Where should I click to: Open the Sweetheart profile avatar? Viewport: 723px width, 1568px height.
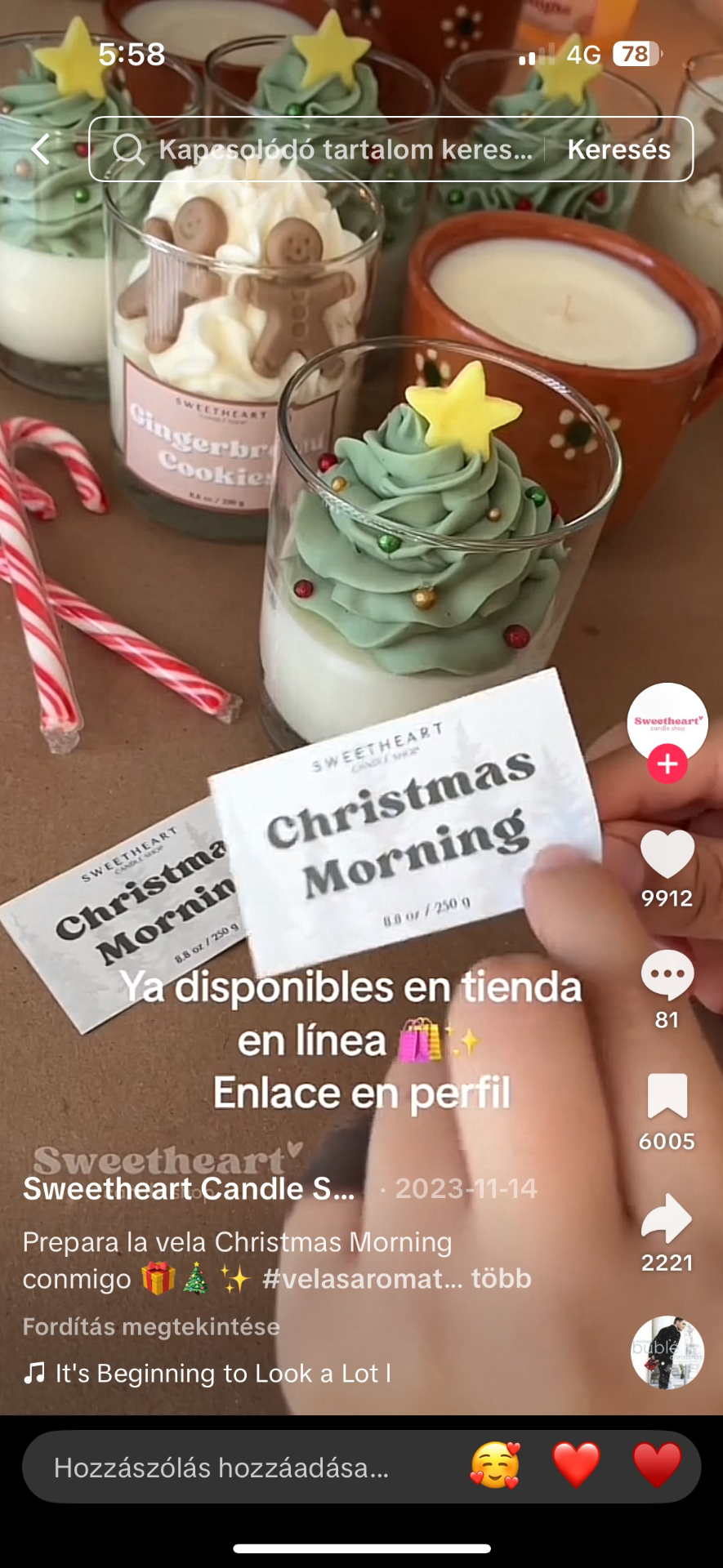(x=667, y=723)
